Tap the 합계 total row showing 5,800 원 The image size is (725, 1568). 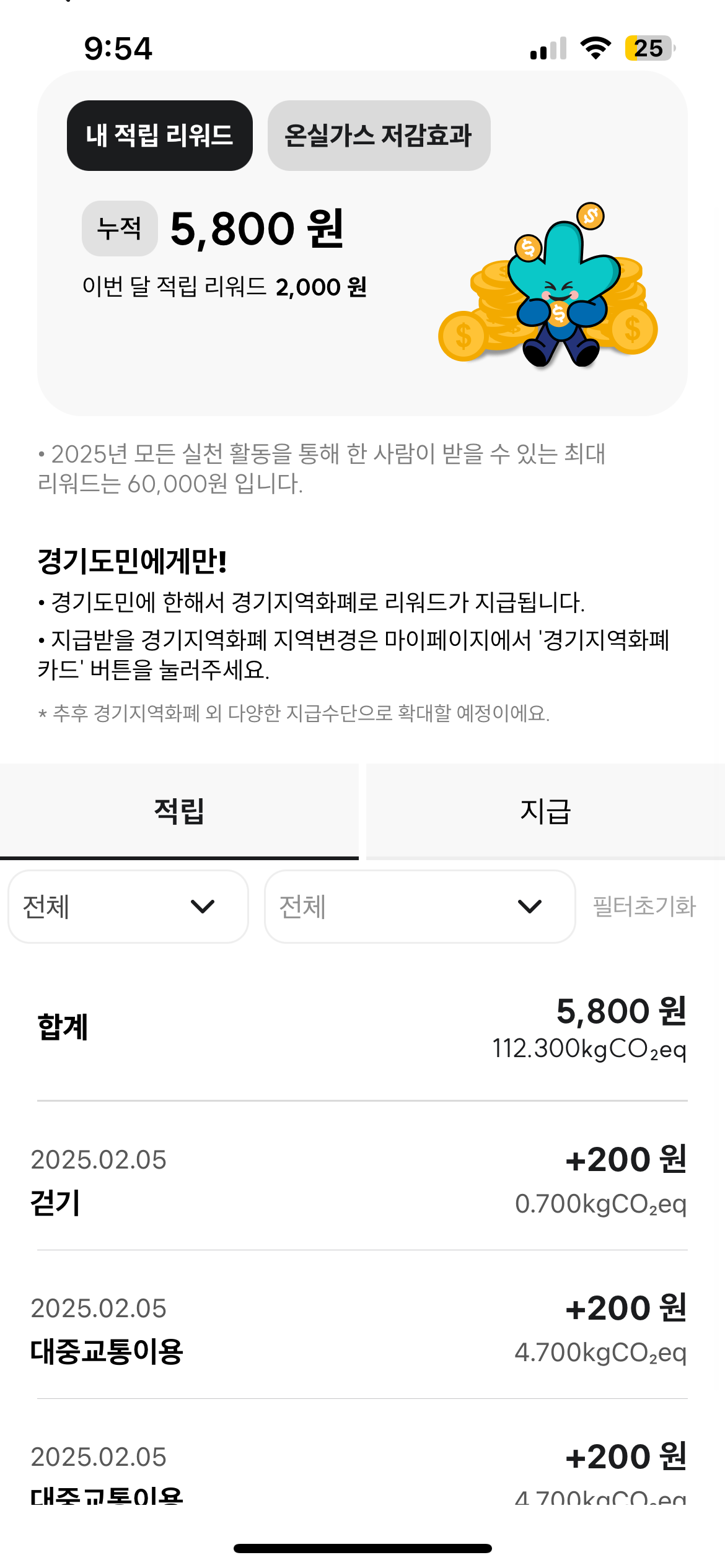coord(362,1028)
